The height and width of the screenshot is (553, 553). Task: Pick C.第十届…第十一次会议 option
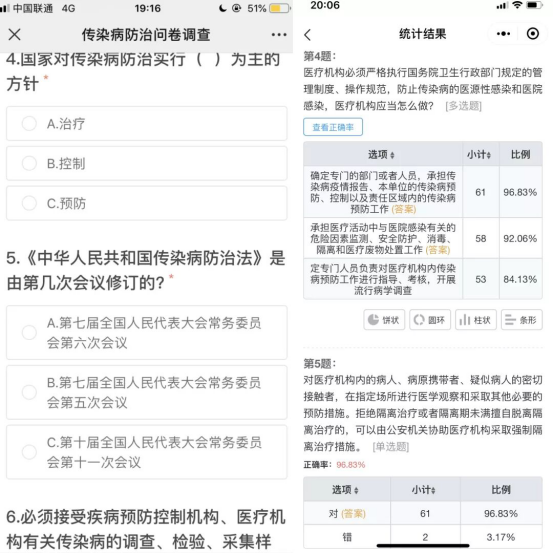click(147, 452)
